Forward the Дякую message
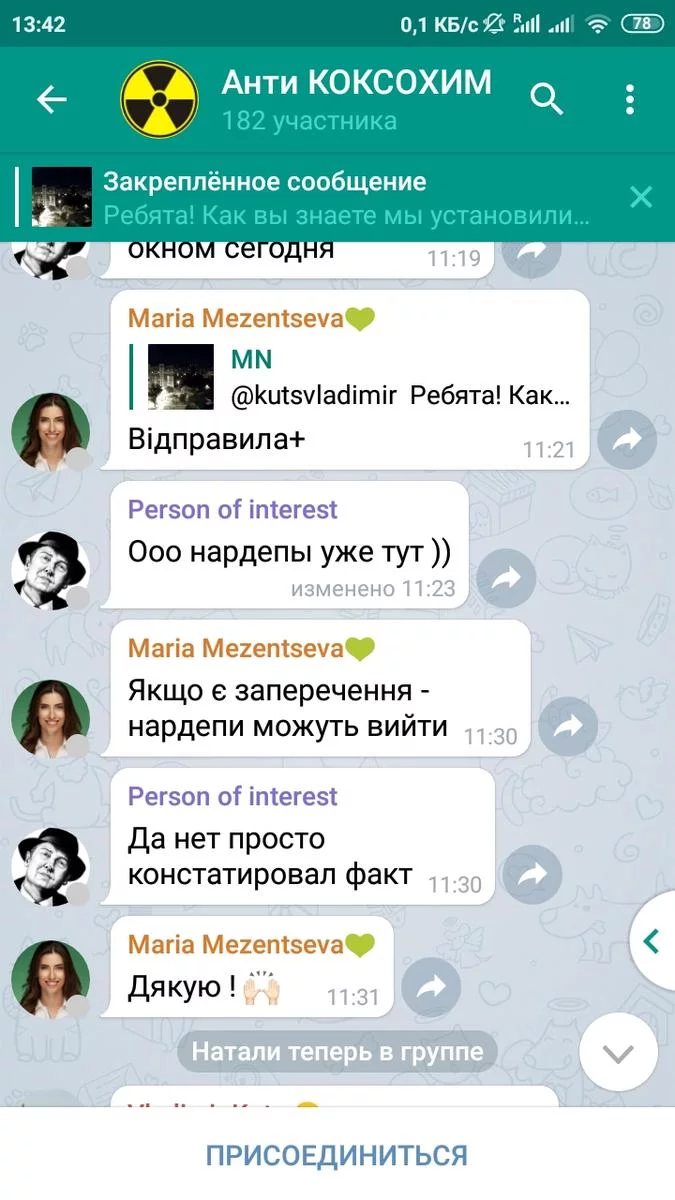The height and width of the screenshot is (1200, 675). tap(431, 987)
